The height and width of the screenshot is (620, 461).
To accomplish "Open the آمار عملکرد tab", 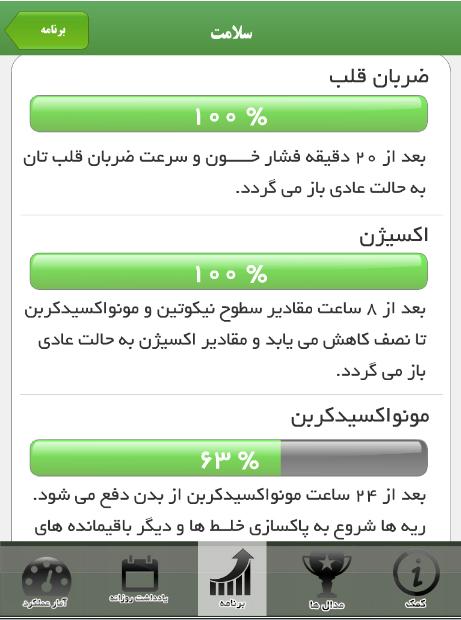I will click(46, 580).
